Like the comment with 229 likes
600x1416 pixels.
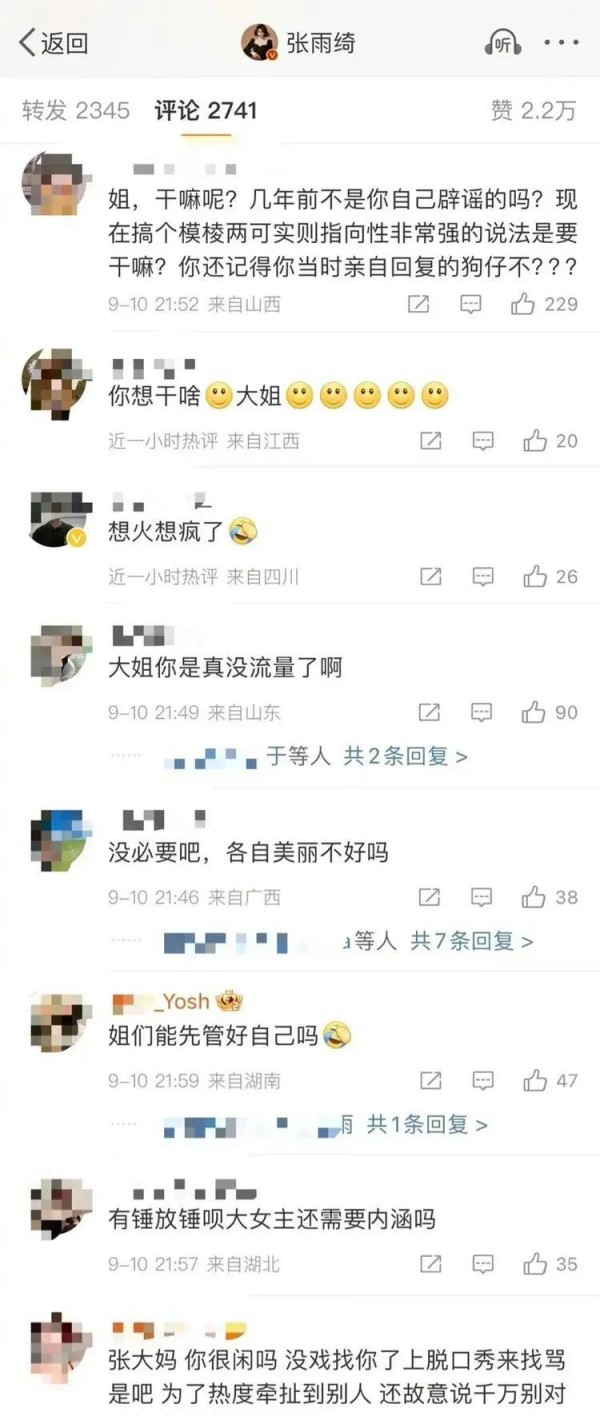point(523,304)
